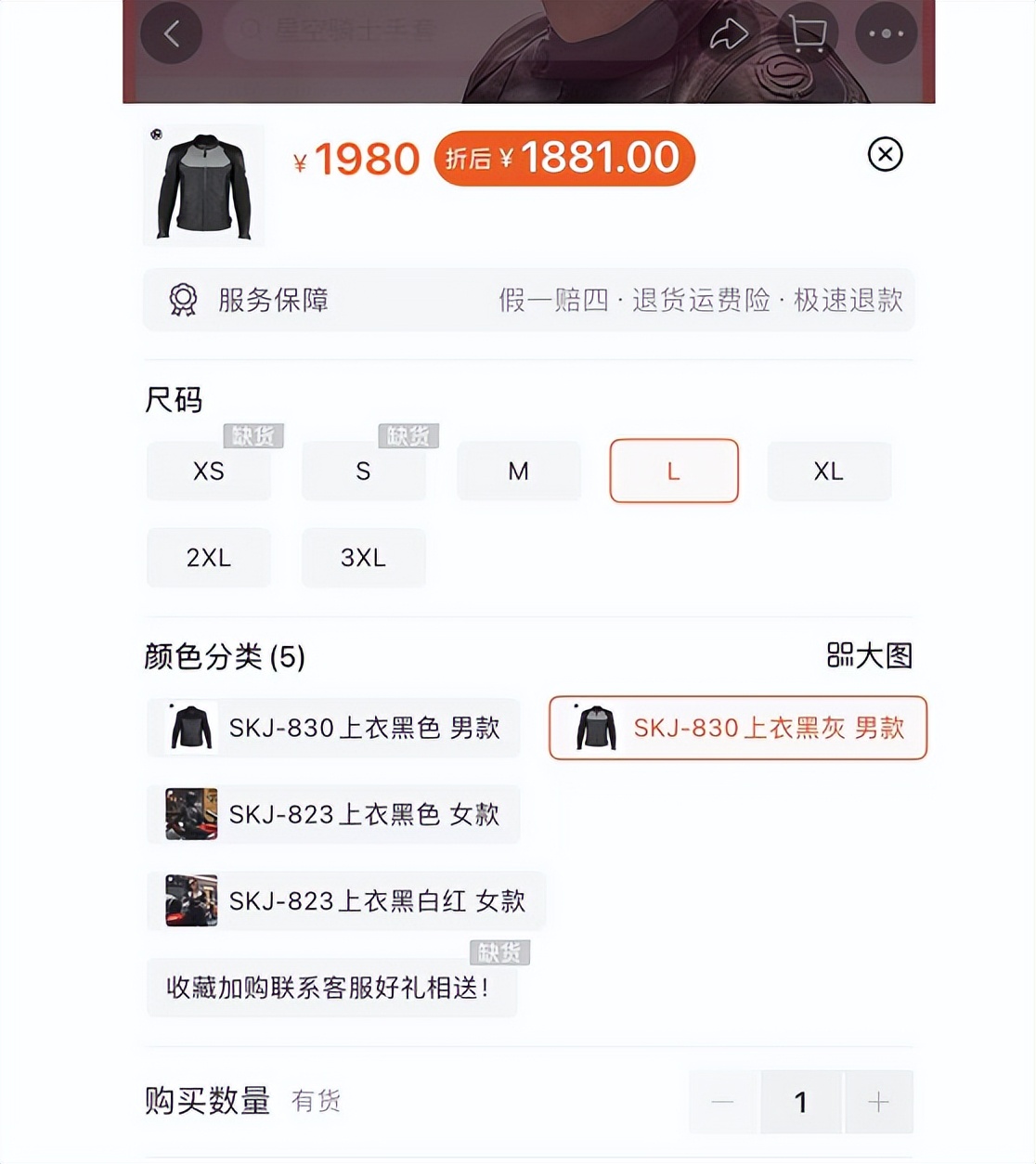
Task: Increase purchase quantity with plus
Action: tap(878, 1102)
